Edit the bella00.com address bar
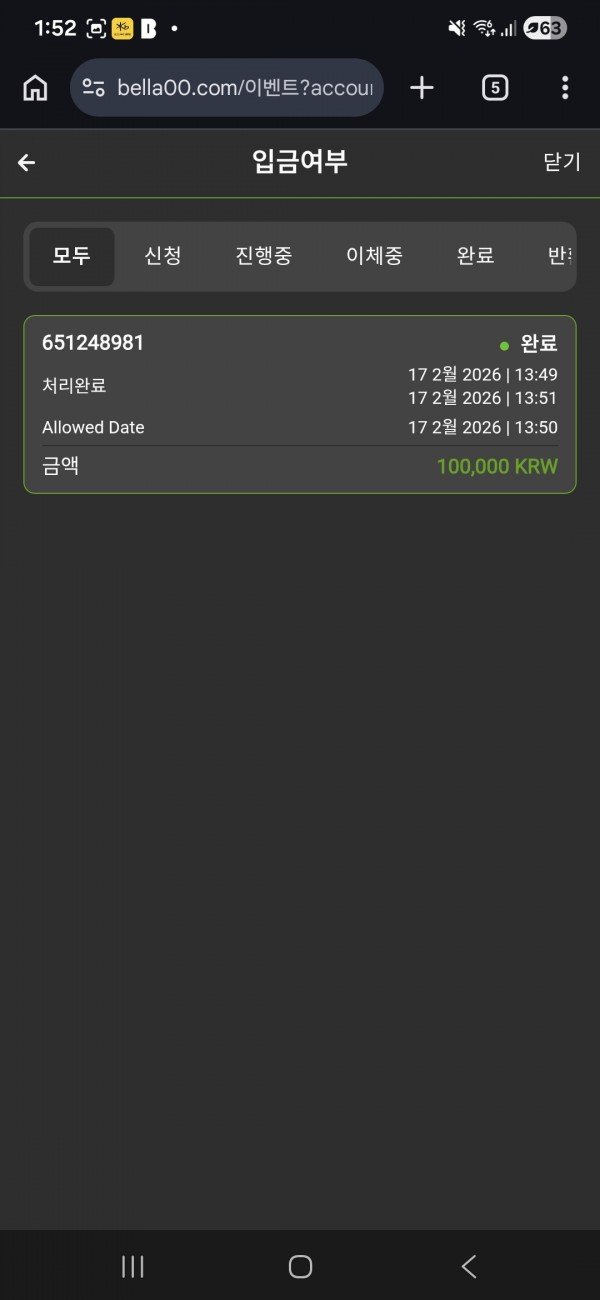This screenshot has width=600, height=1300. [240, 88]
